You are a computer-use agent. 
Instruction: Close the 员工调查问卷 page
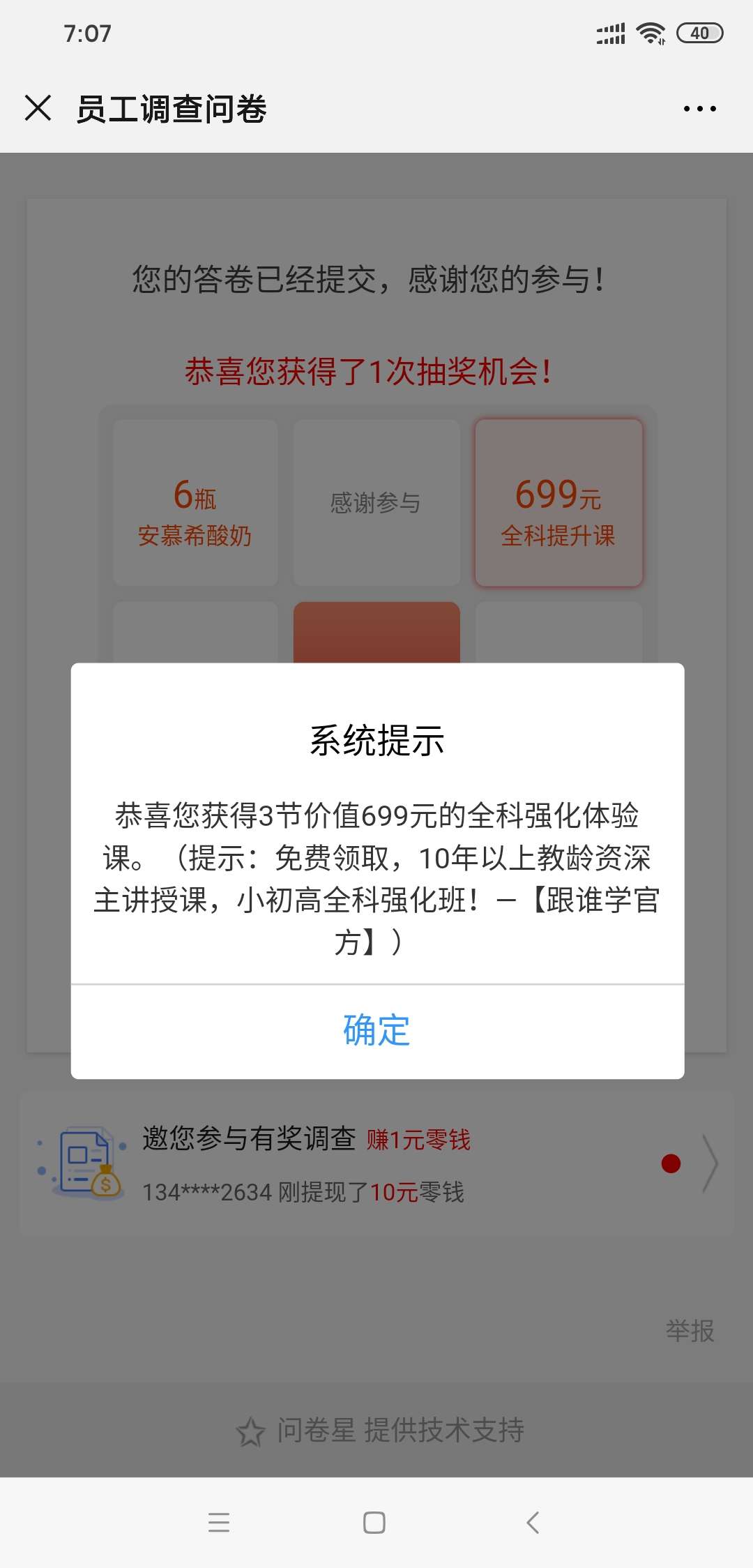38,108
